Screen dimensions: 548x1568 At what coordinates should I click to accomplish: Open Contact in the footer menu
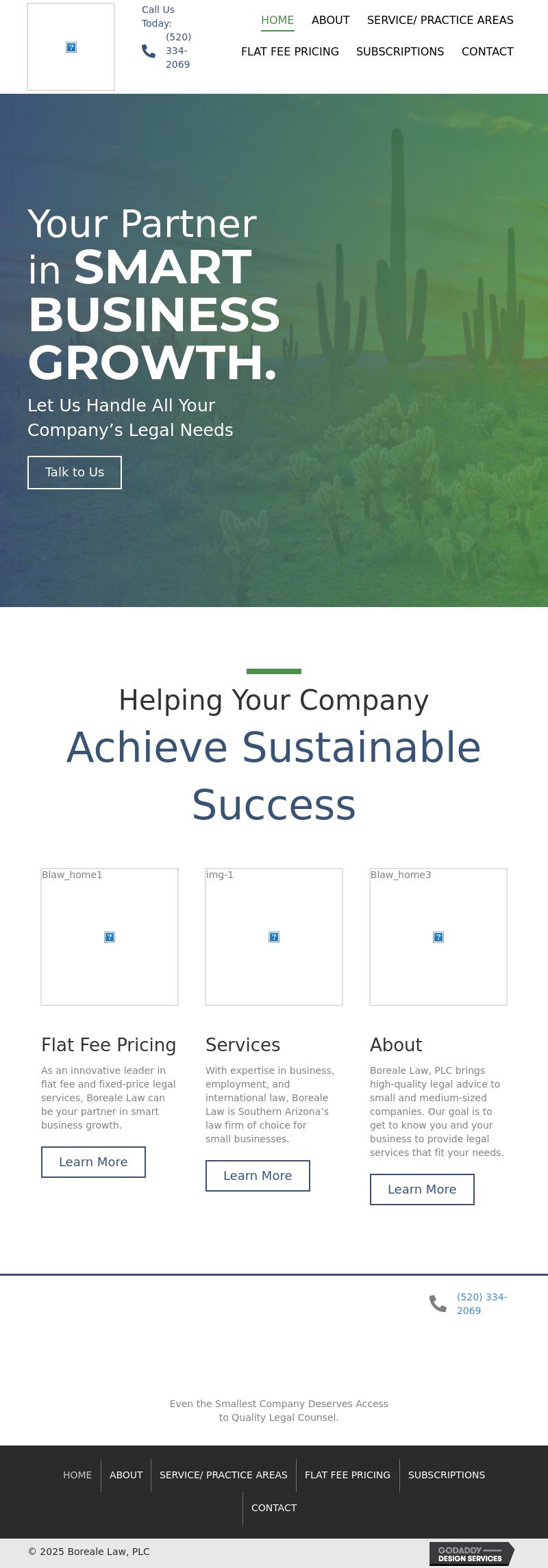pyautogui.click(x=274, y=1508)
